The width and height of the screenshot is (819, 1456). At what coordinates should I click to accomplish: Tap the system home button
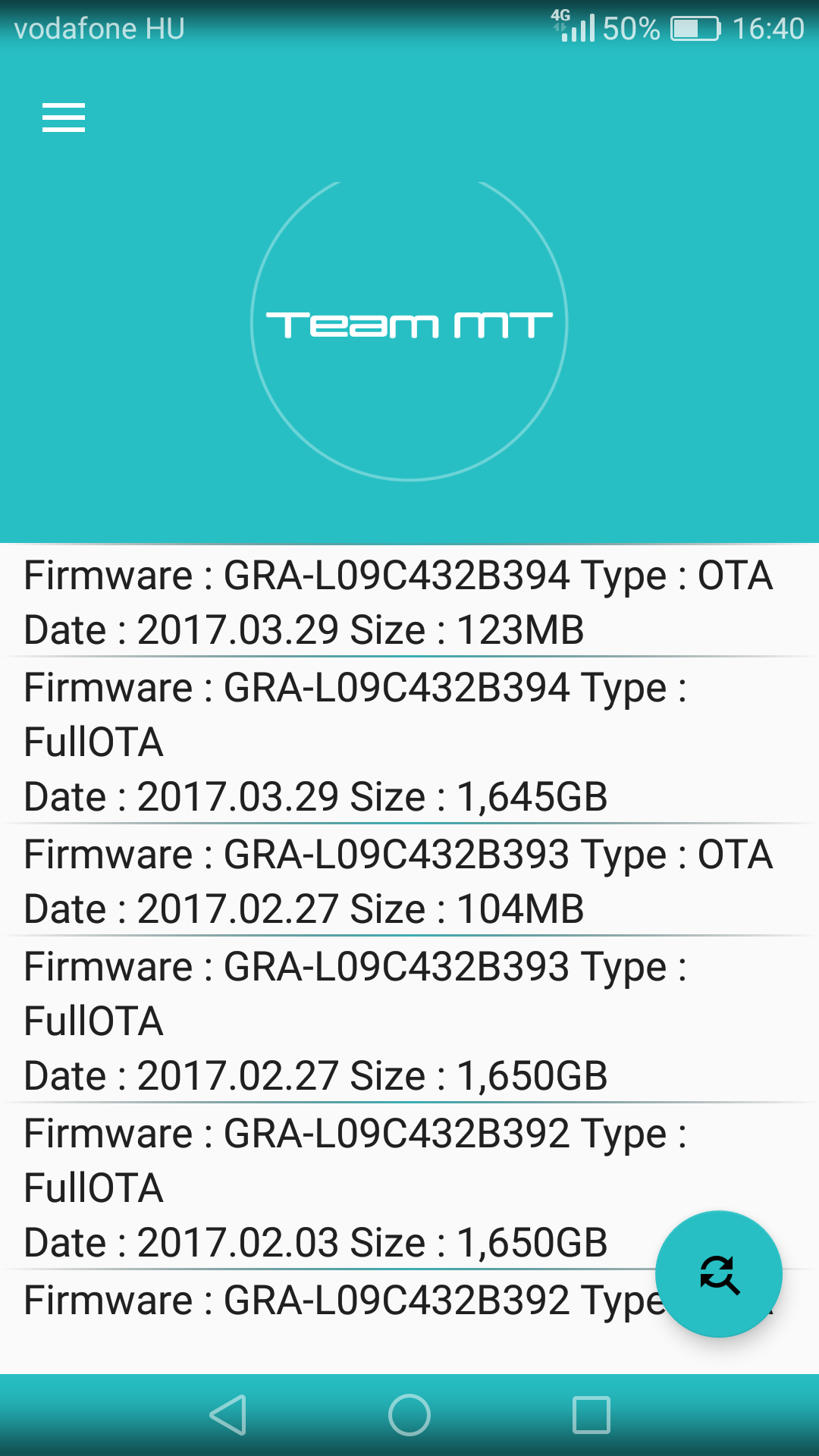tap(409, 1415)
